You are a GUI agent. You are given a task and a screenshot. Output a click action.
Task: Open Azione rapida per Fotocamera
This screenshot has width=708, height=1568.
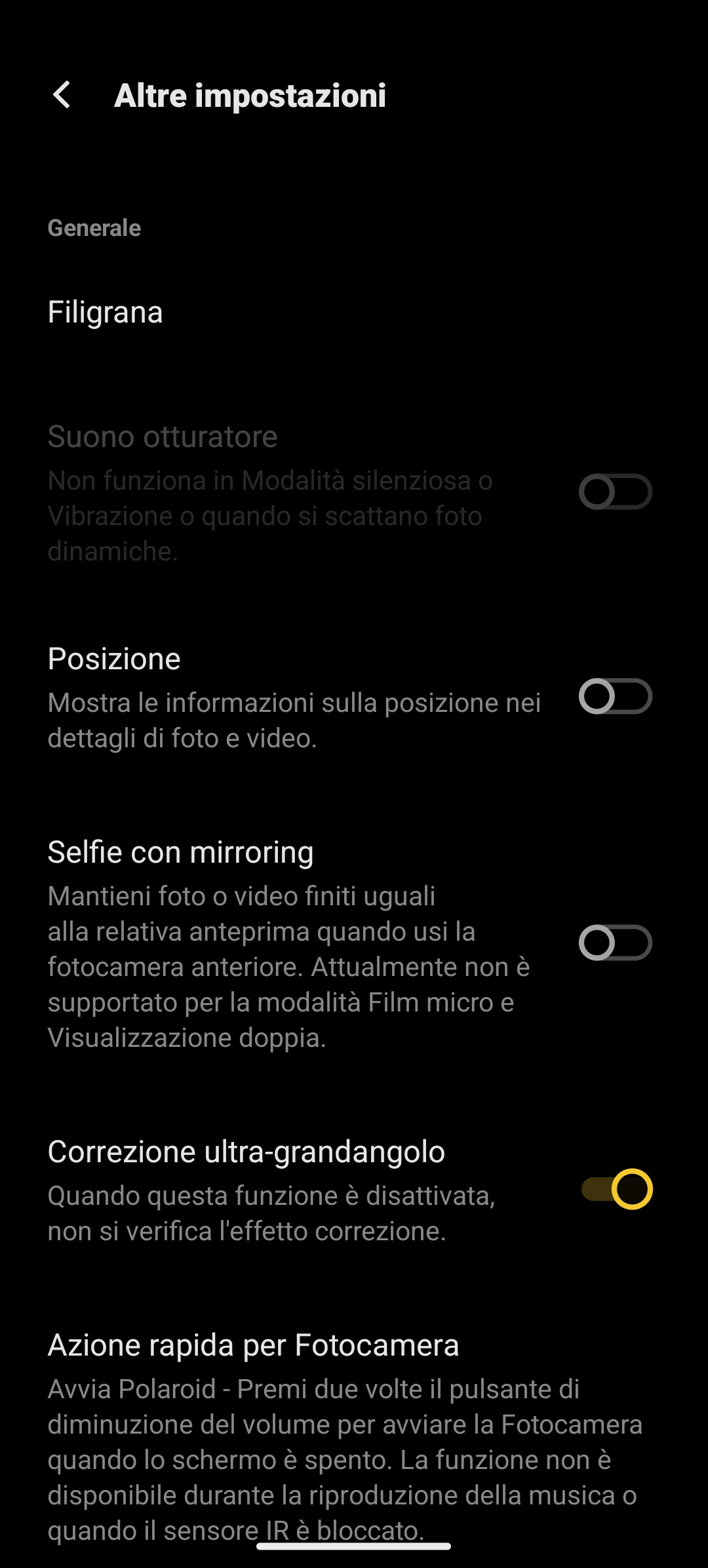point(354,1436)
